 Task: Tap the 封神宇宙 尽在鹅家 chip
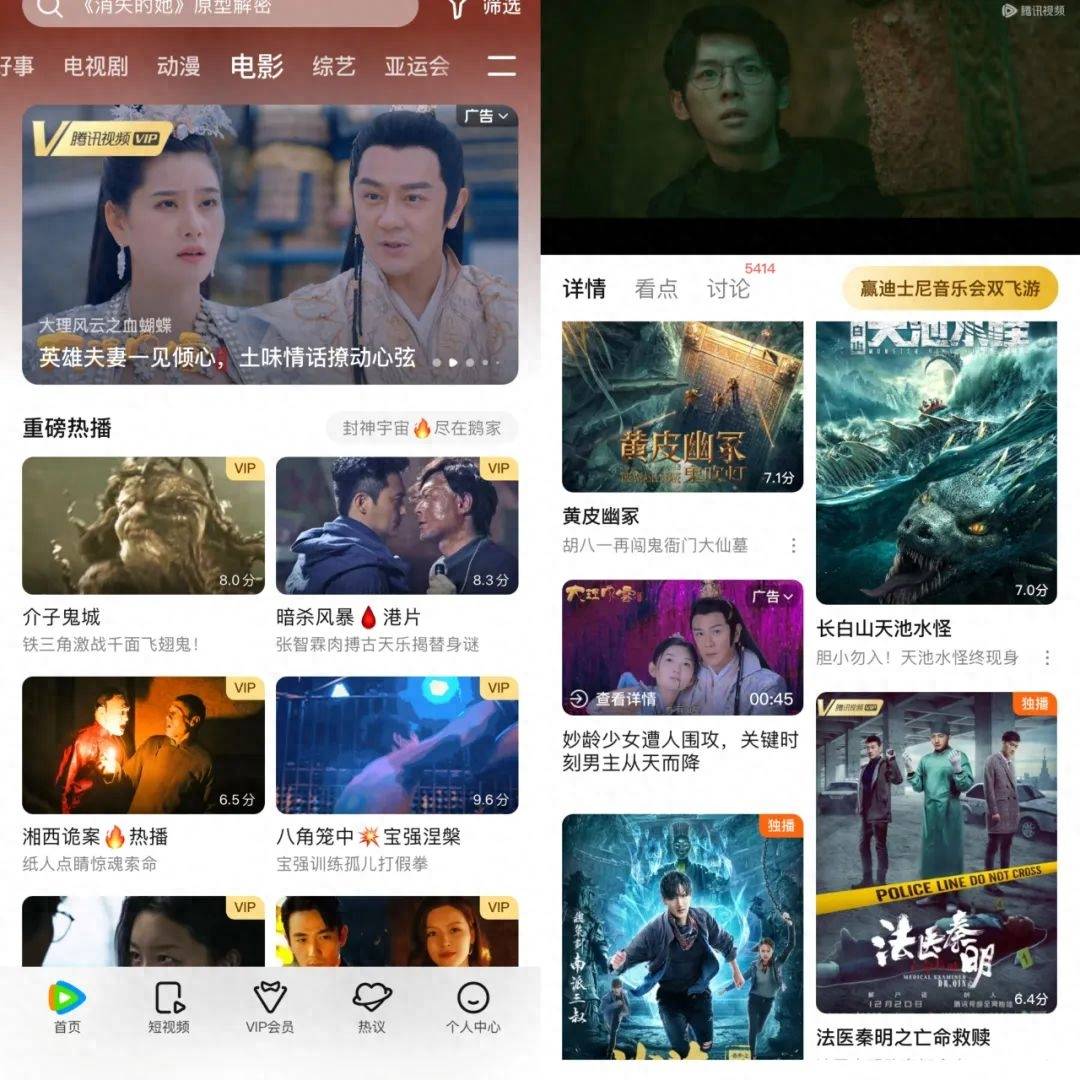tap(421, 428)
